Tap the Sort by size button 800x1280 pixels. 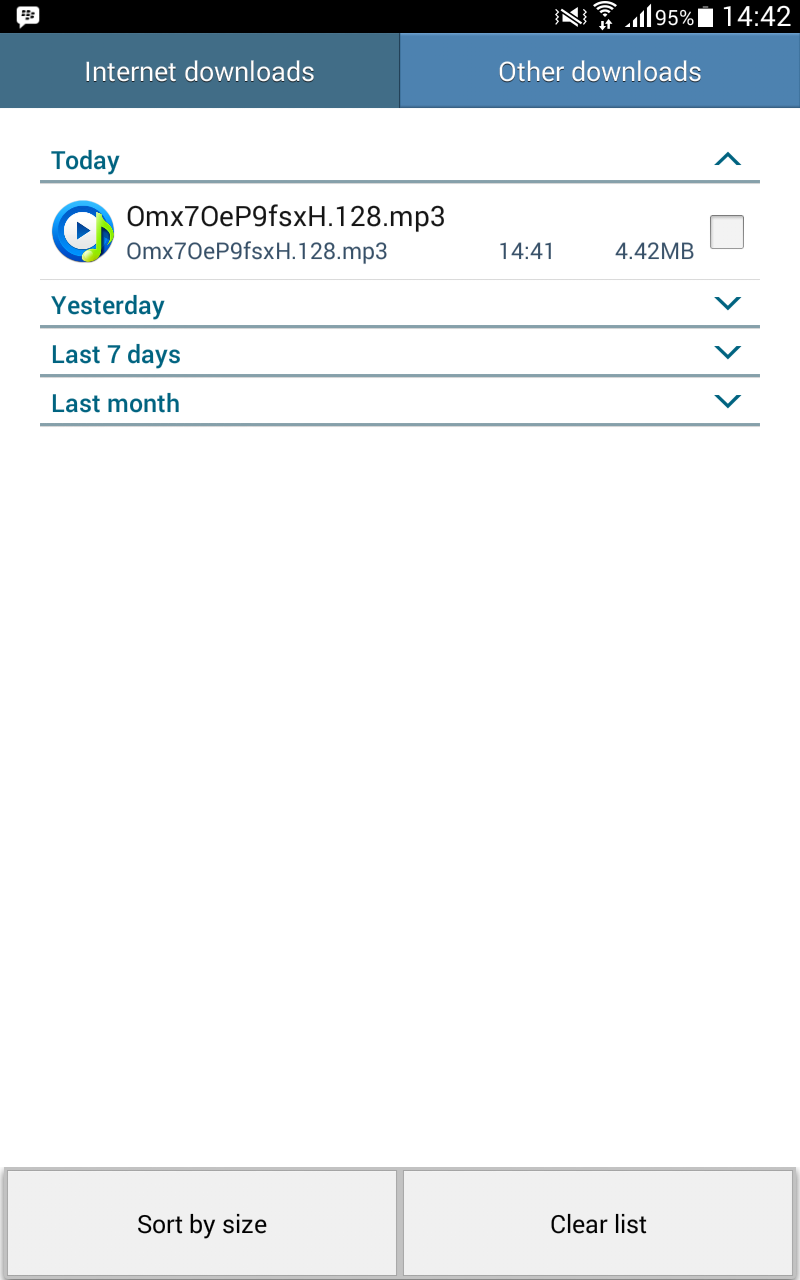pyautogui.click(x=201, y=1224)
